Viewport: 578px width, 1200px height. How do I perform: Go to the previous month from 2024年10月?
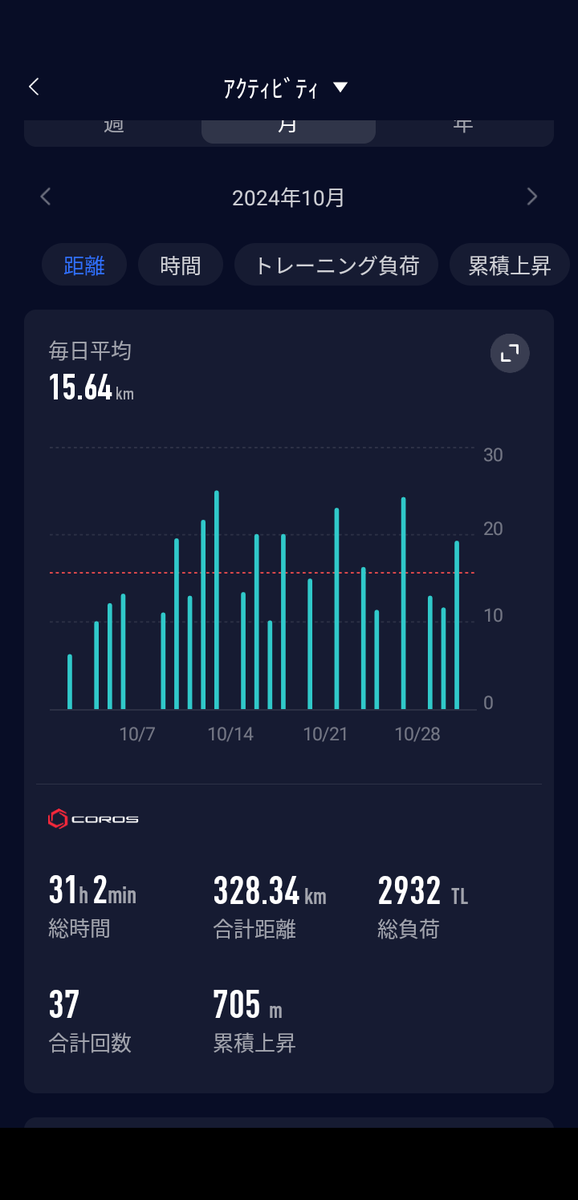point(45,197)
